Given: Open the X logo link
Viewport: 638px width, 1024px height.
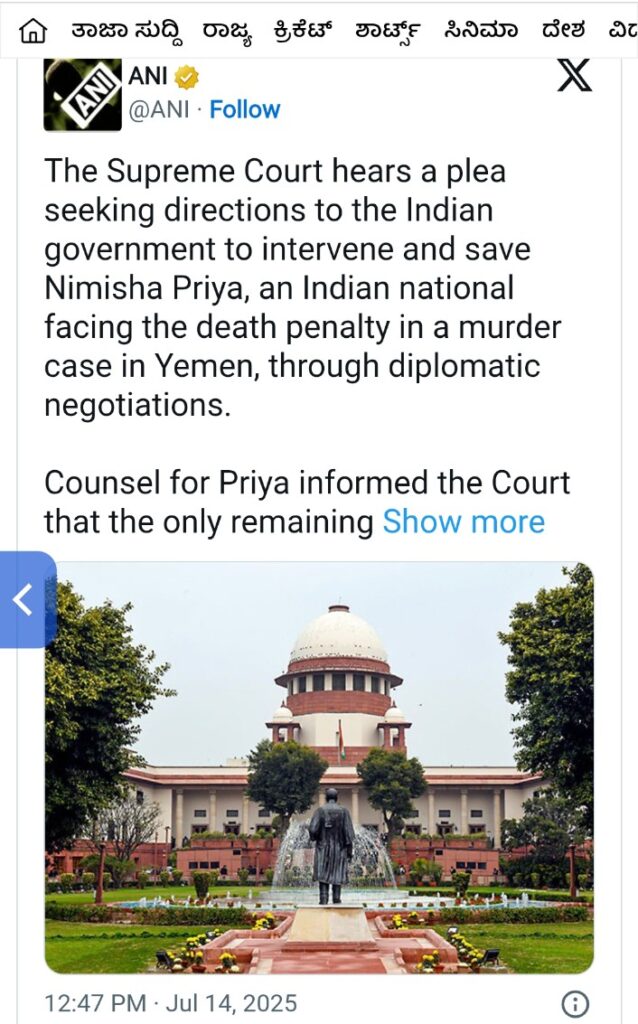Looking at the screenshot, I should tap(574, 75).
